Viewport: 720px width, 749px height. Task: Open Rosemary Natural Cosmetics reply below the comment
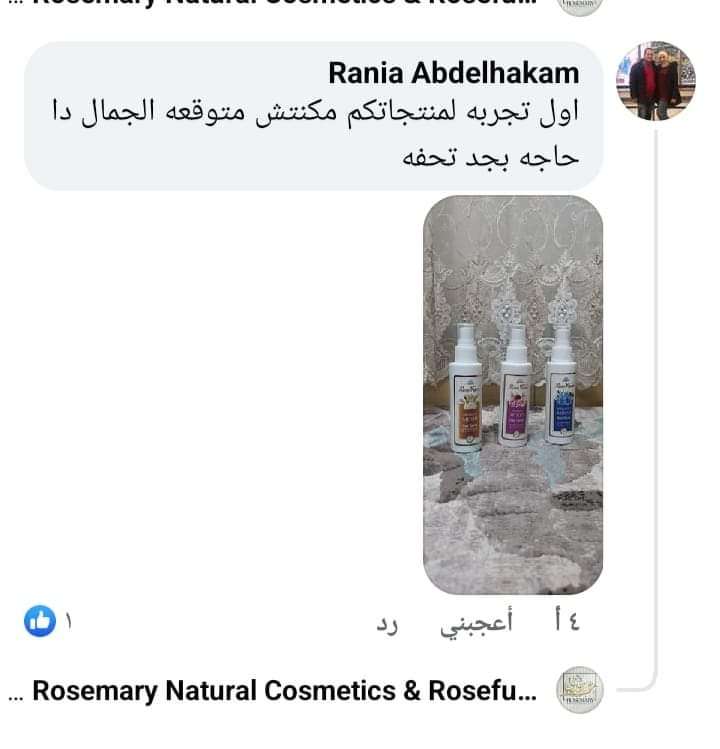tap(290, 691)
